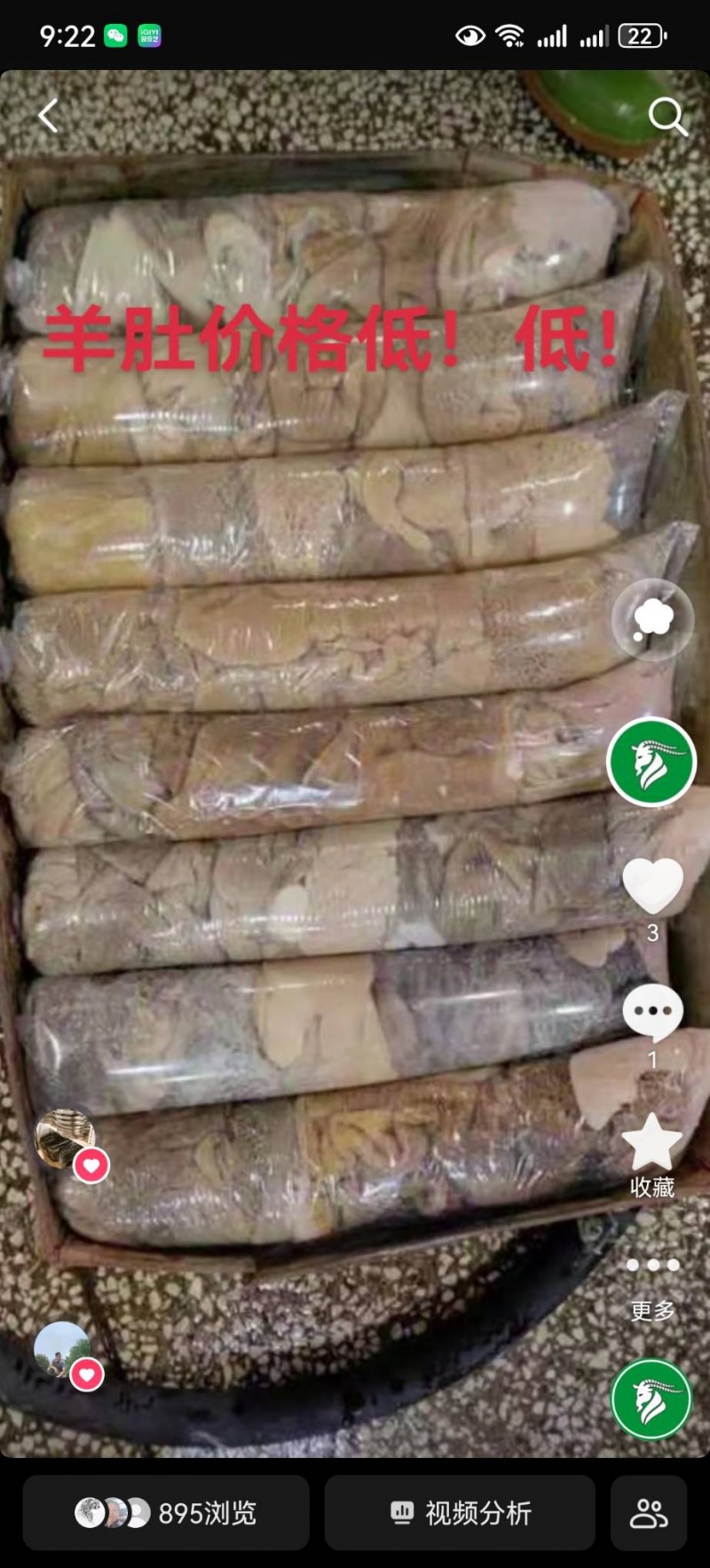
Task: View the 895浏览 viewers list
Action: pos(166,1513)
